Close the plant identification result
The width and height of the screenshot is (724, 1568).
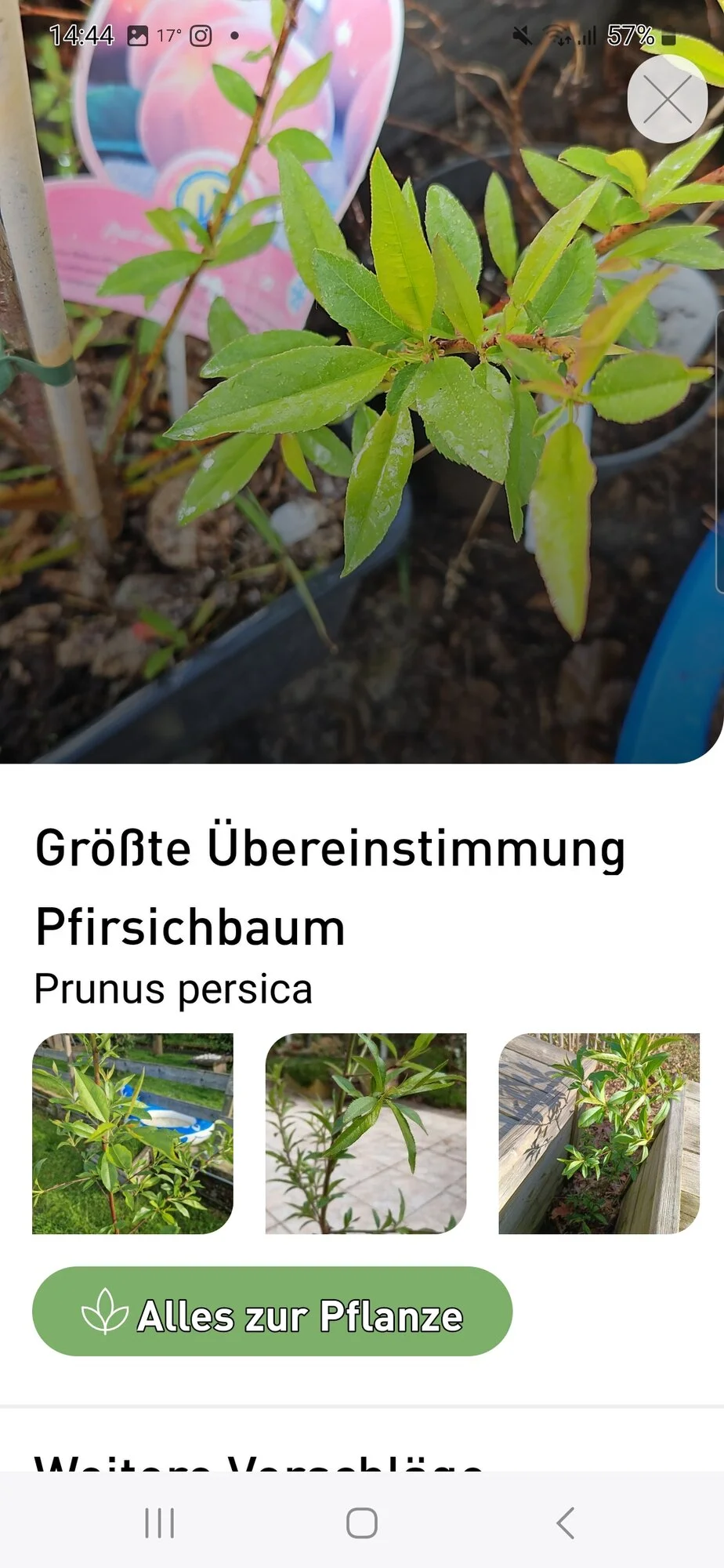click(667, 100)
